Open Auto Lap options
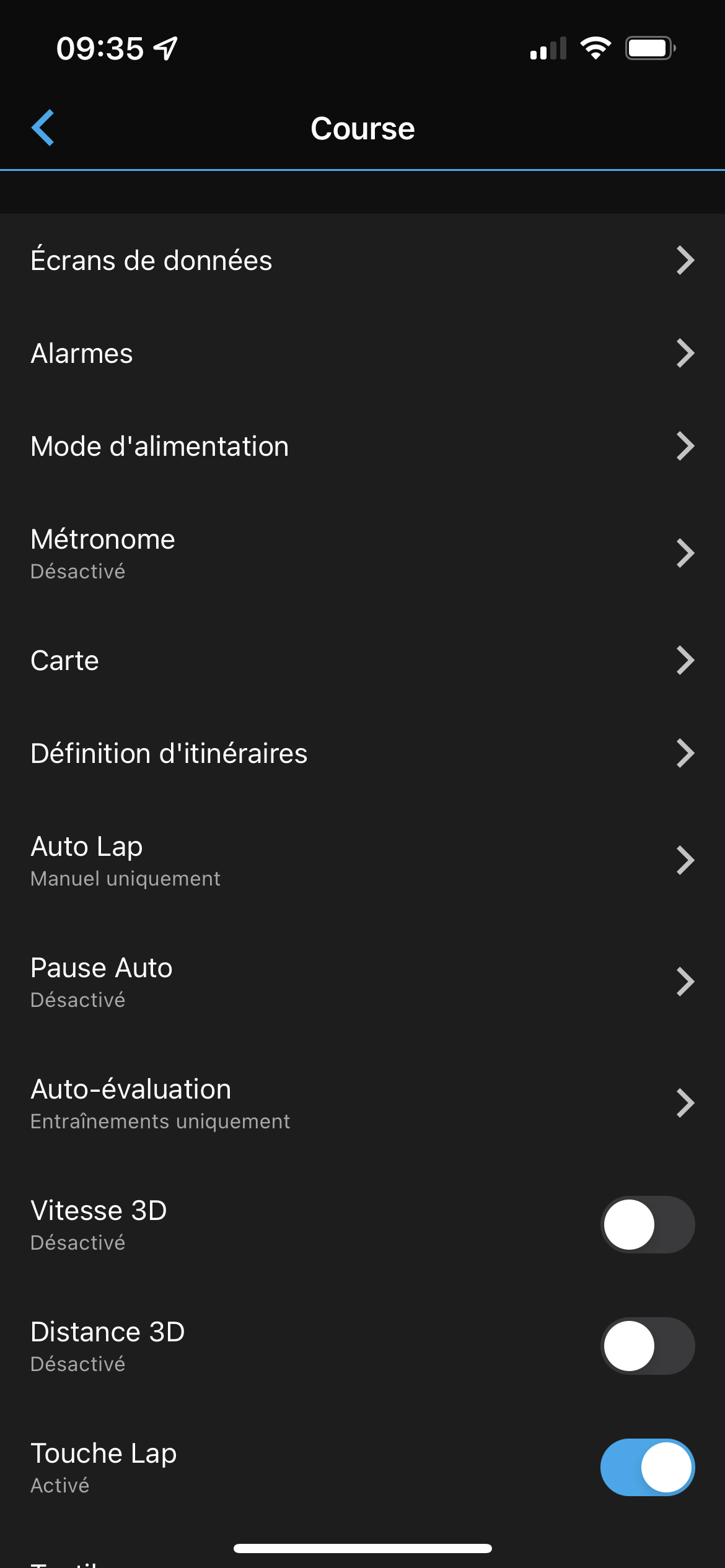Viewport: 725px width, 1568px height. [x=362, y=860]
